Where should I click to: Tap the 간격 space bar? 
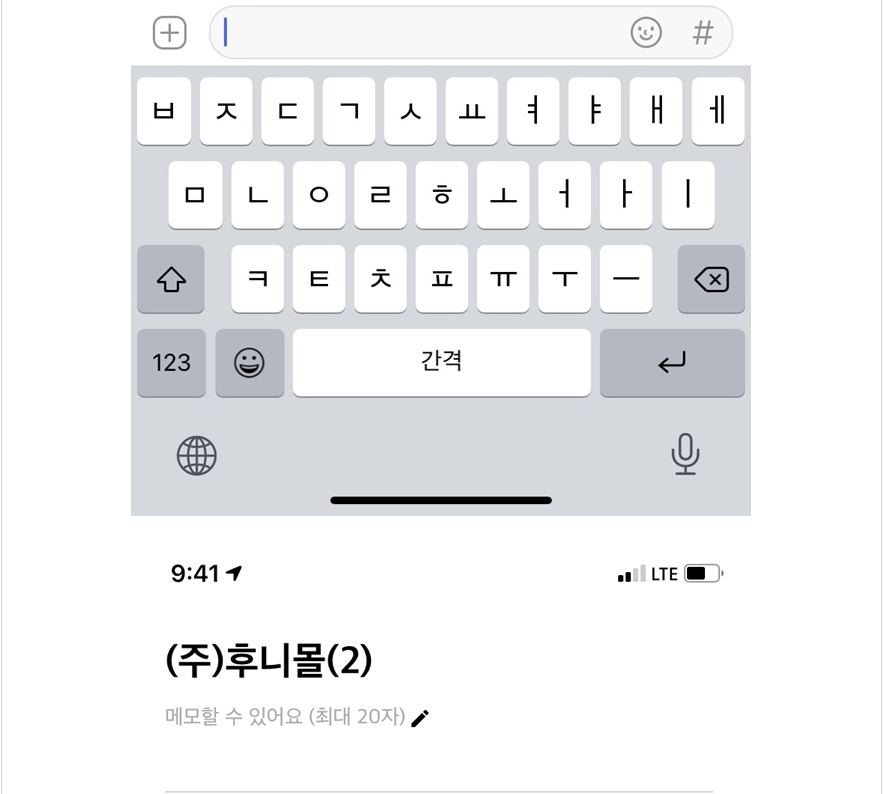pos(441,363)
